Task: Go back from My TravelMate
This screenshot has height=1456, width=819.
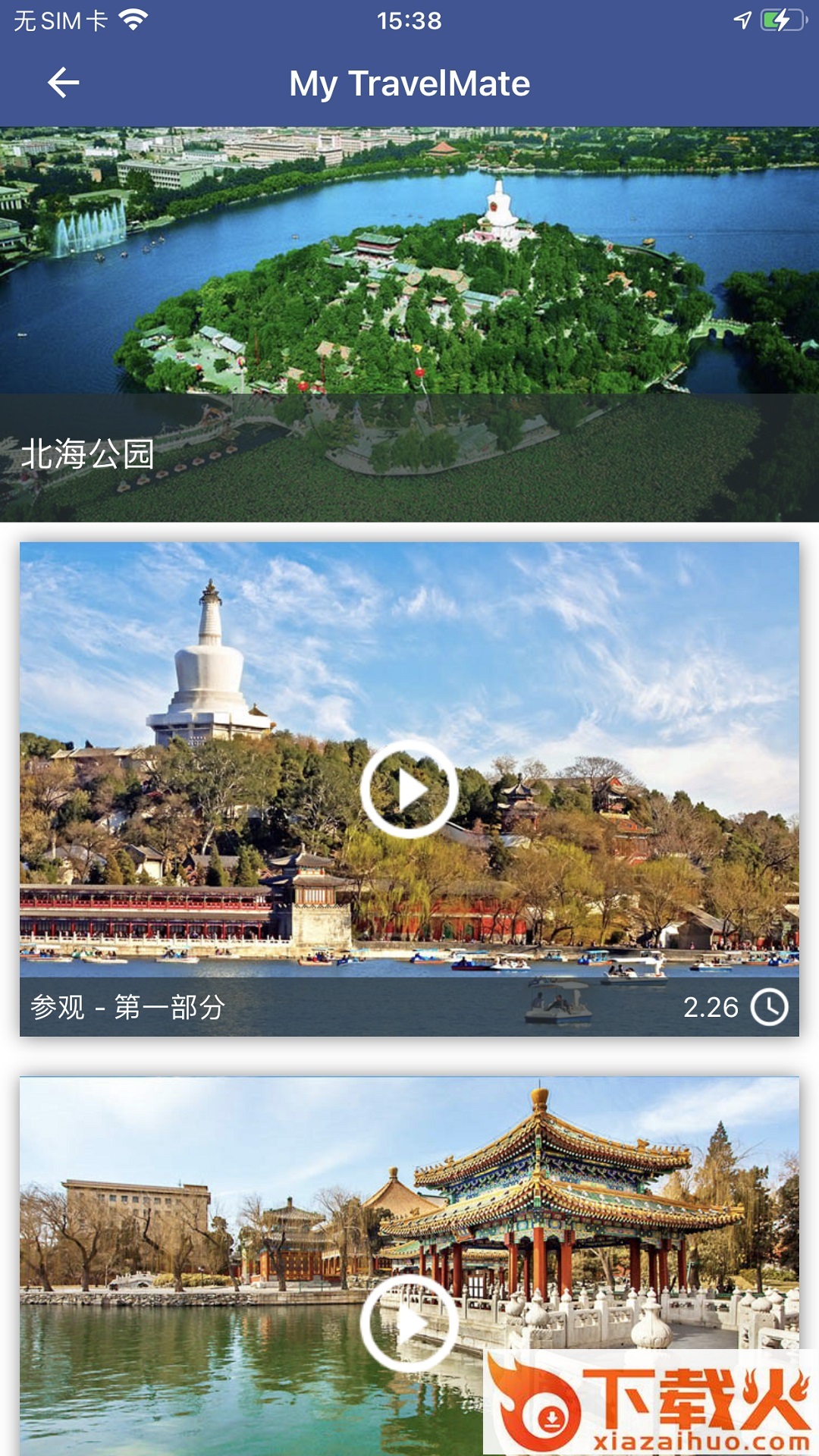Action: coord(64,83)
